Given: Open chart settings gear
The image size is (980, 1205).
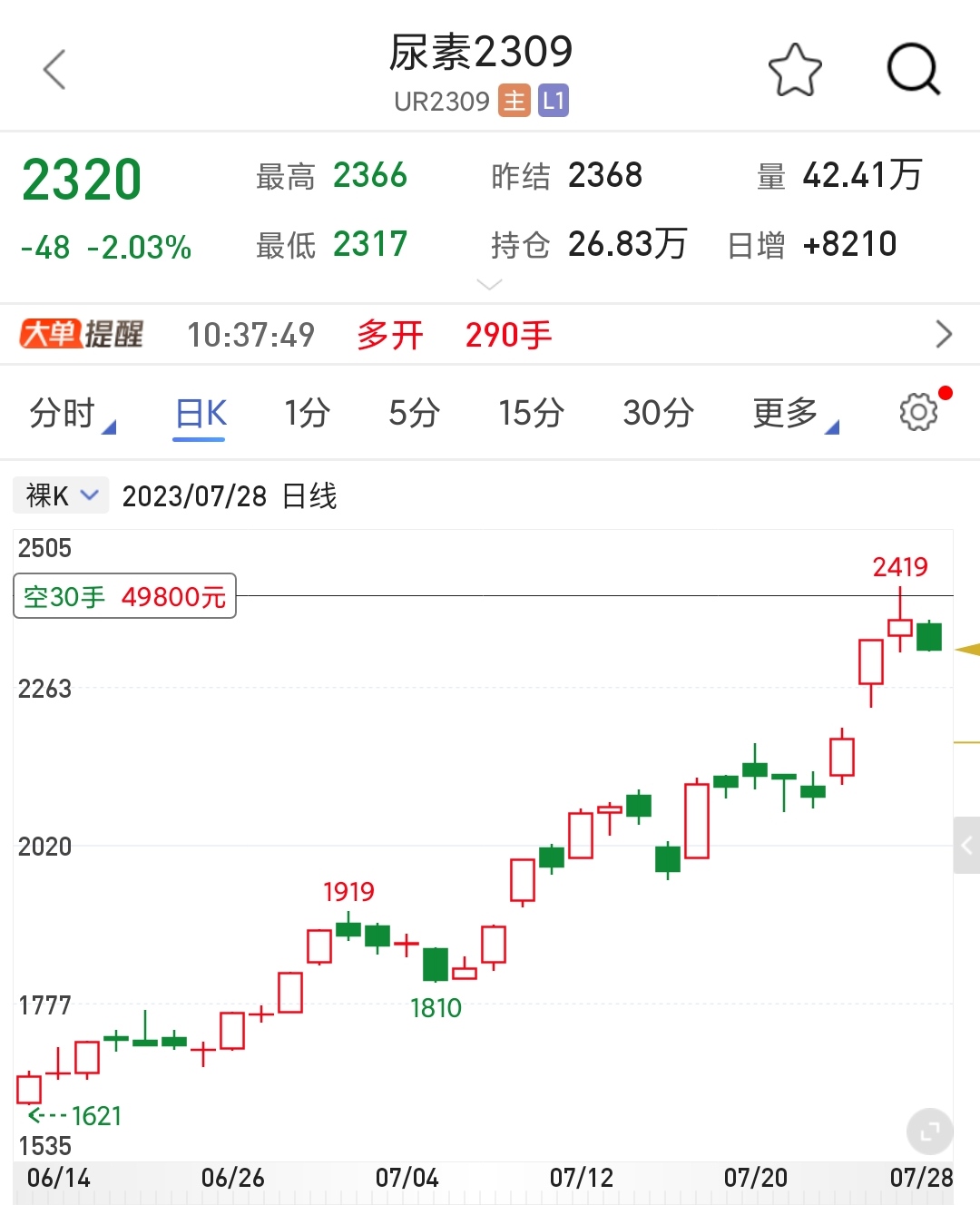Looking at the screenshot, I should pyautogui.click(x=920, y=412).
